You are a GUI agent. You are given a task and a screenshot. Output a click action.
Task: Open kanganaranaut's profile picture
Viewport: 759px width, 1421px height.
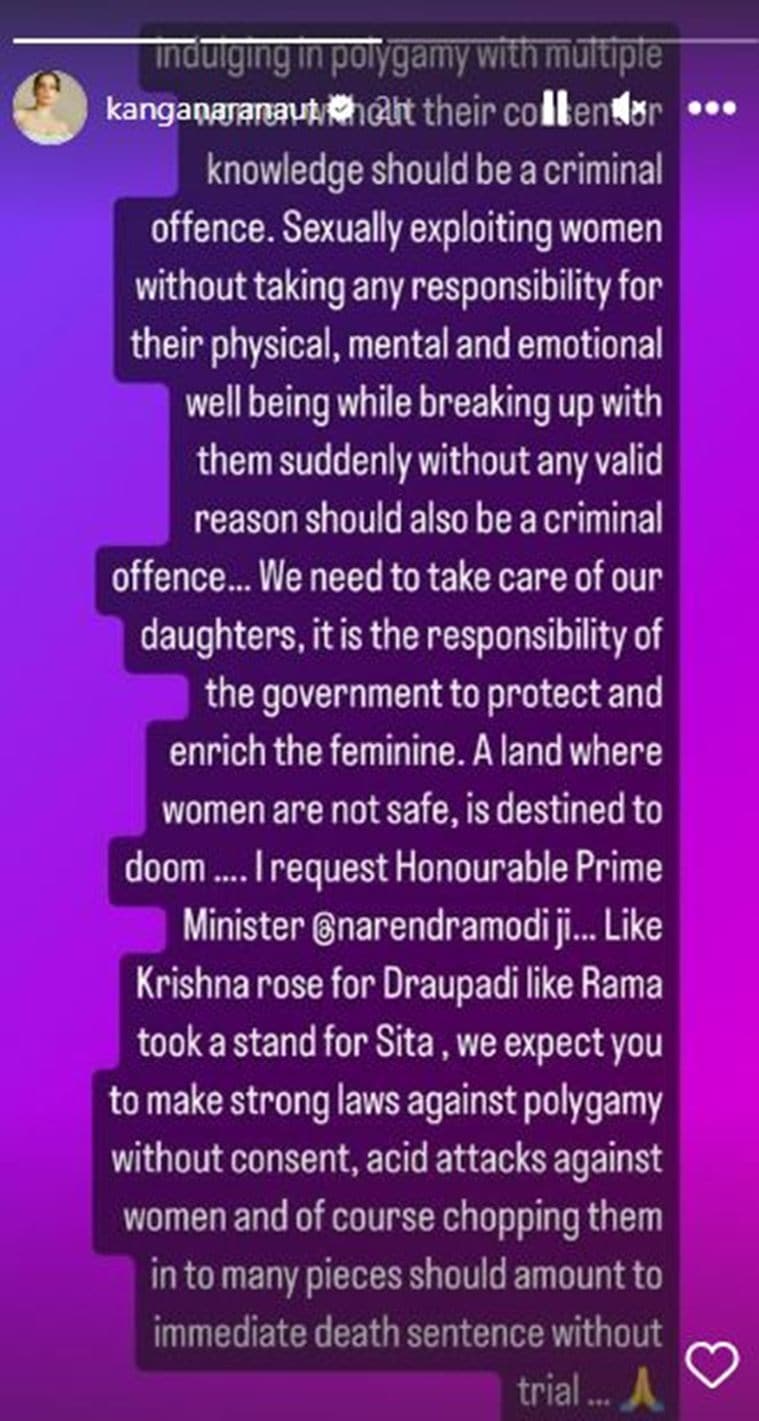coord(49,107)
